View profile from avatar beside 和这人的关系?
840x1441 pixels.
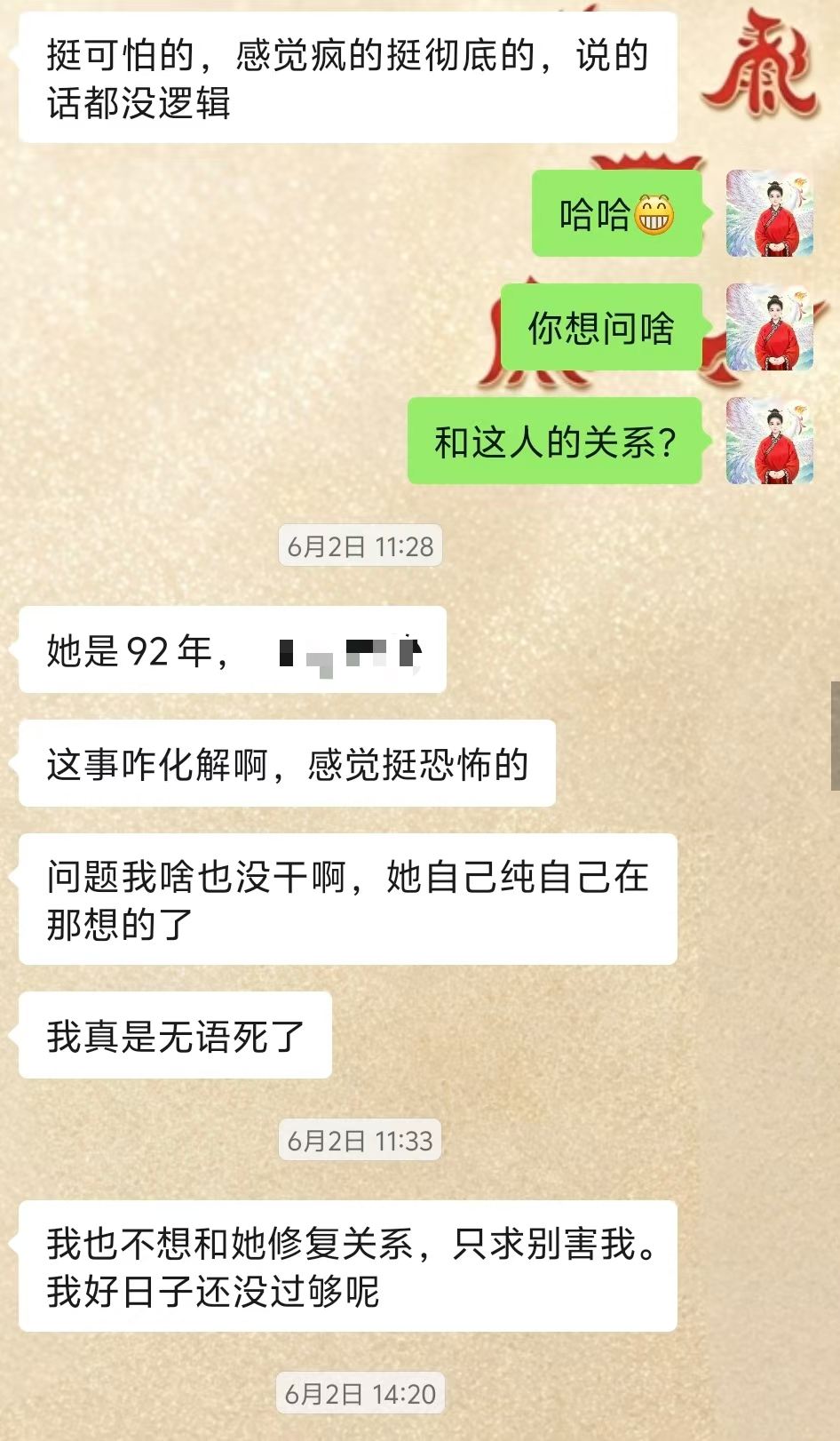pyautogui.click(x=770, y=441)
